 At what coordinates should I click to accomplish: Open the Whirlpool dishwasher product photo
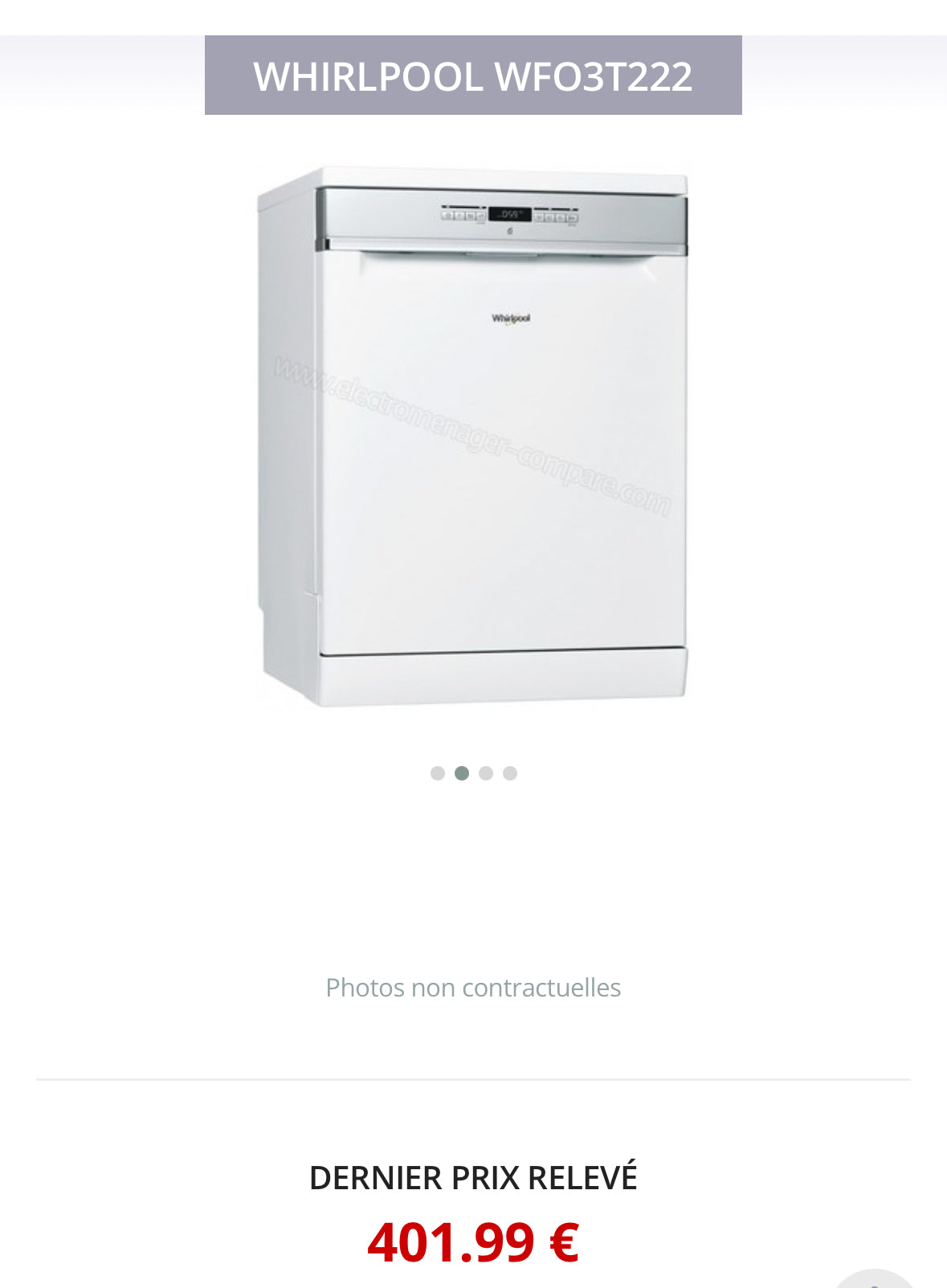point(473,438)
